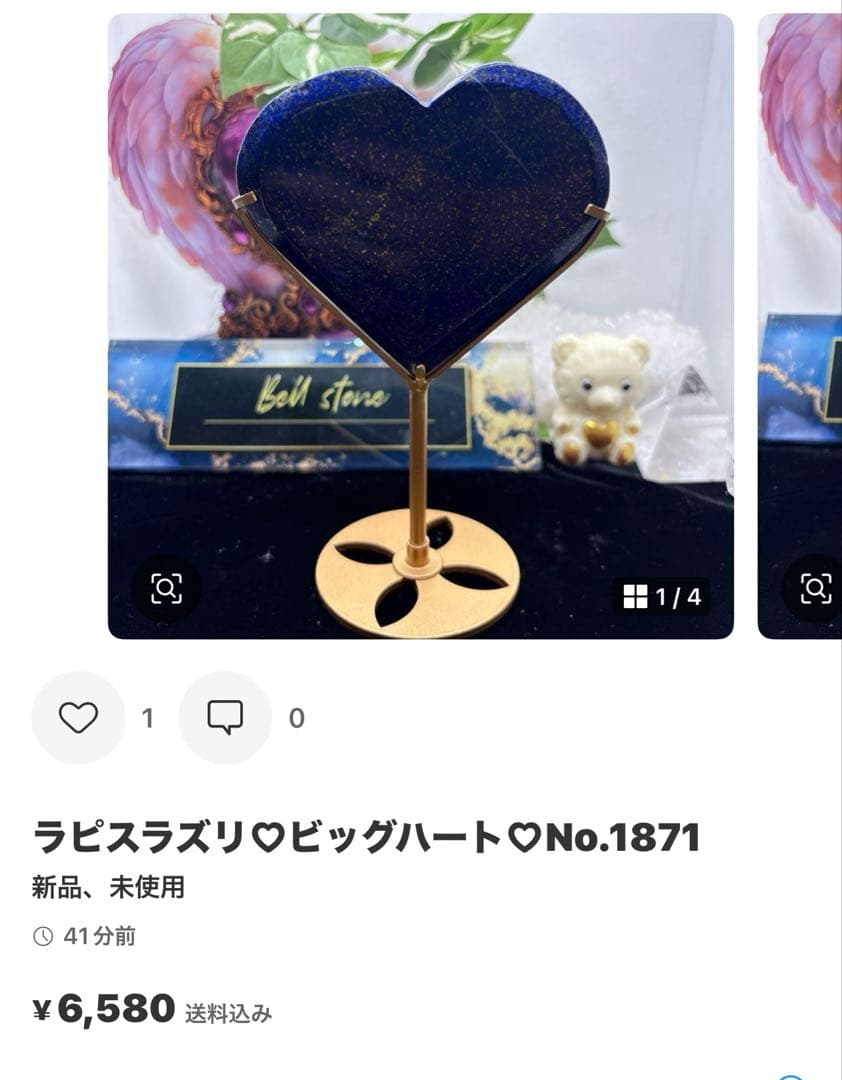The image size is (842, 1080).
Task: Select the grid icon inside the 1/4 badge
Action: (x=634, y=597)
